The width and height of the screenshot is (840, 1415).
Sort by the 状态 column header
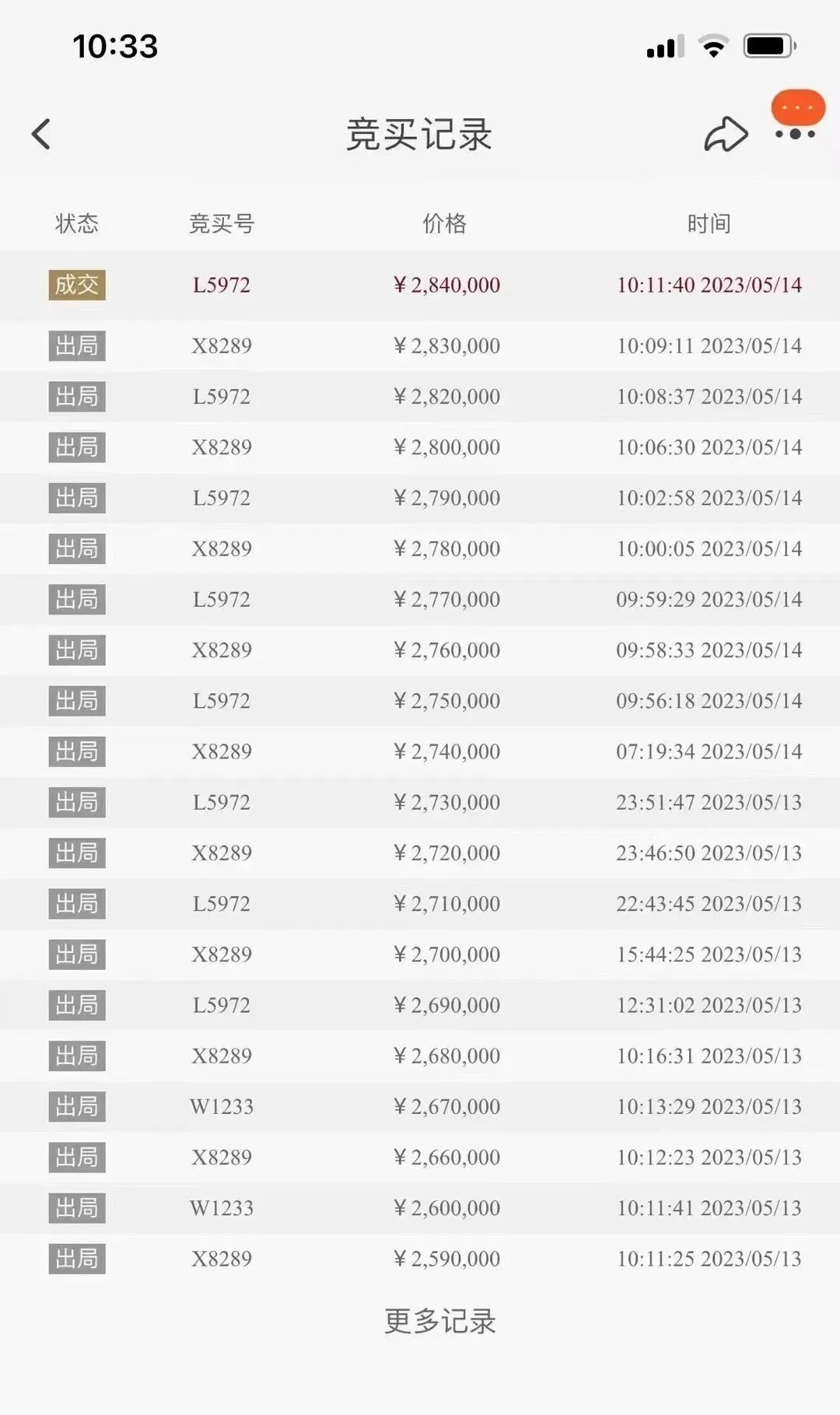click(x=75, y=223)
